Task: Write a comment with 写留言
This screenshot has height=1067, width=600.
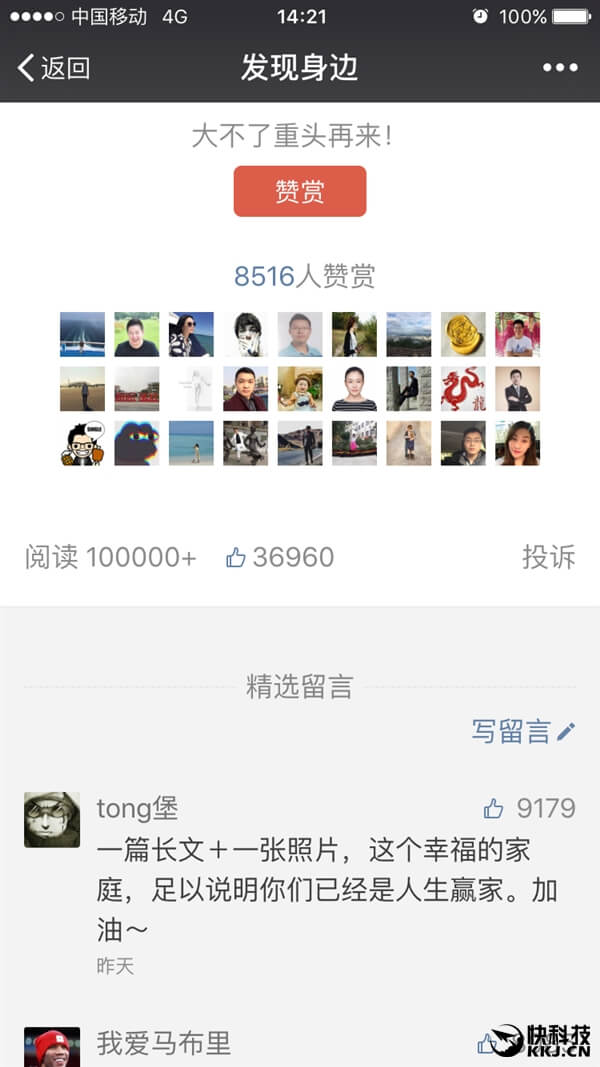Action: point(523,731)
